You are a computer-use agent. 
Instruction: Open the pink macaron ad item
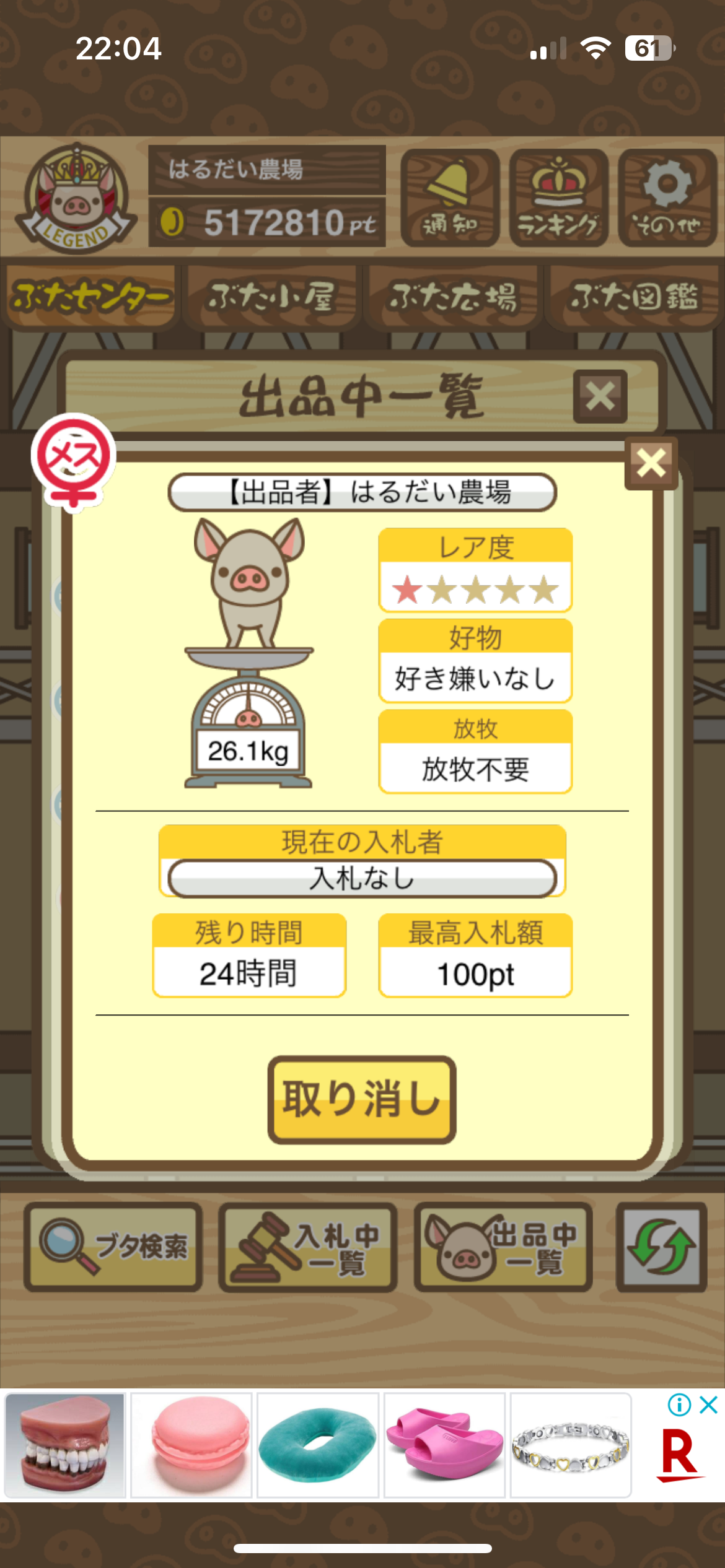(x=191, y=1445)
